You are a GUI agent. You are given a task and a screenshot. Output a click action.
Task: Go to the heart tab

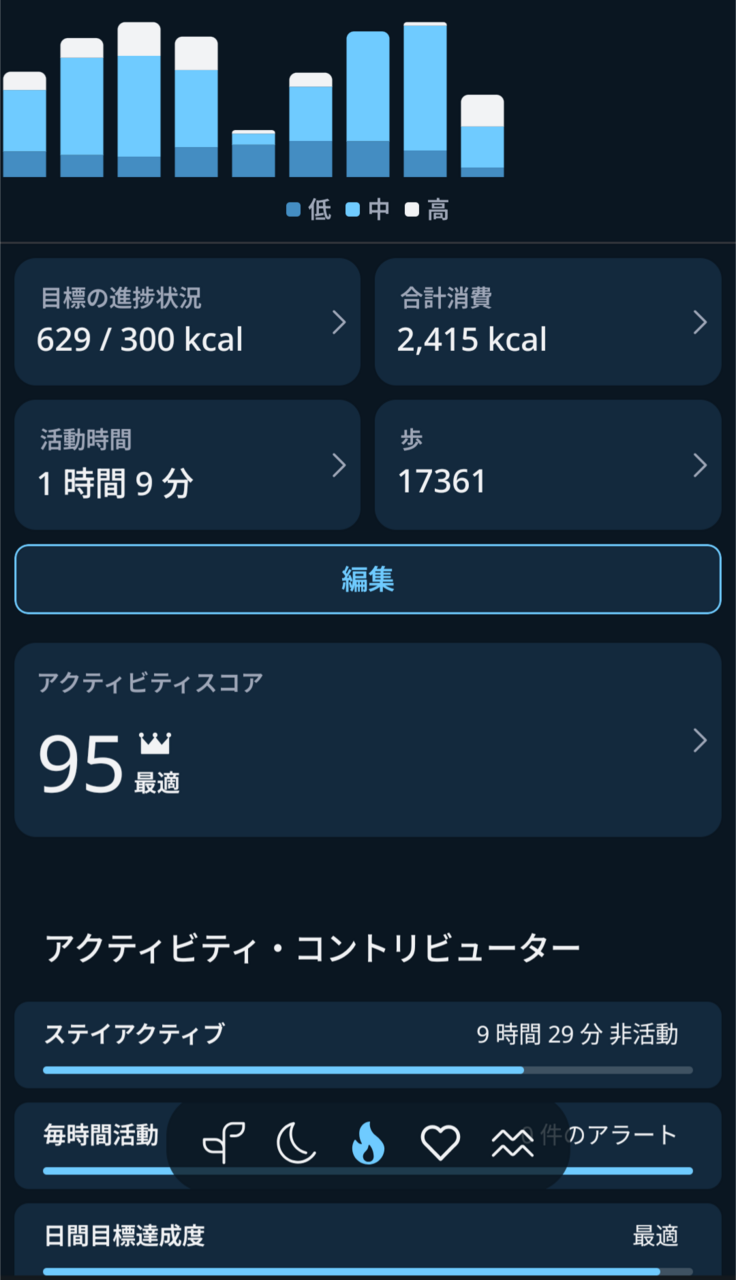[x=440, y=1142]
